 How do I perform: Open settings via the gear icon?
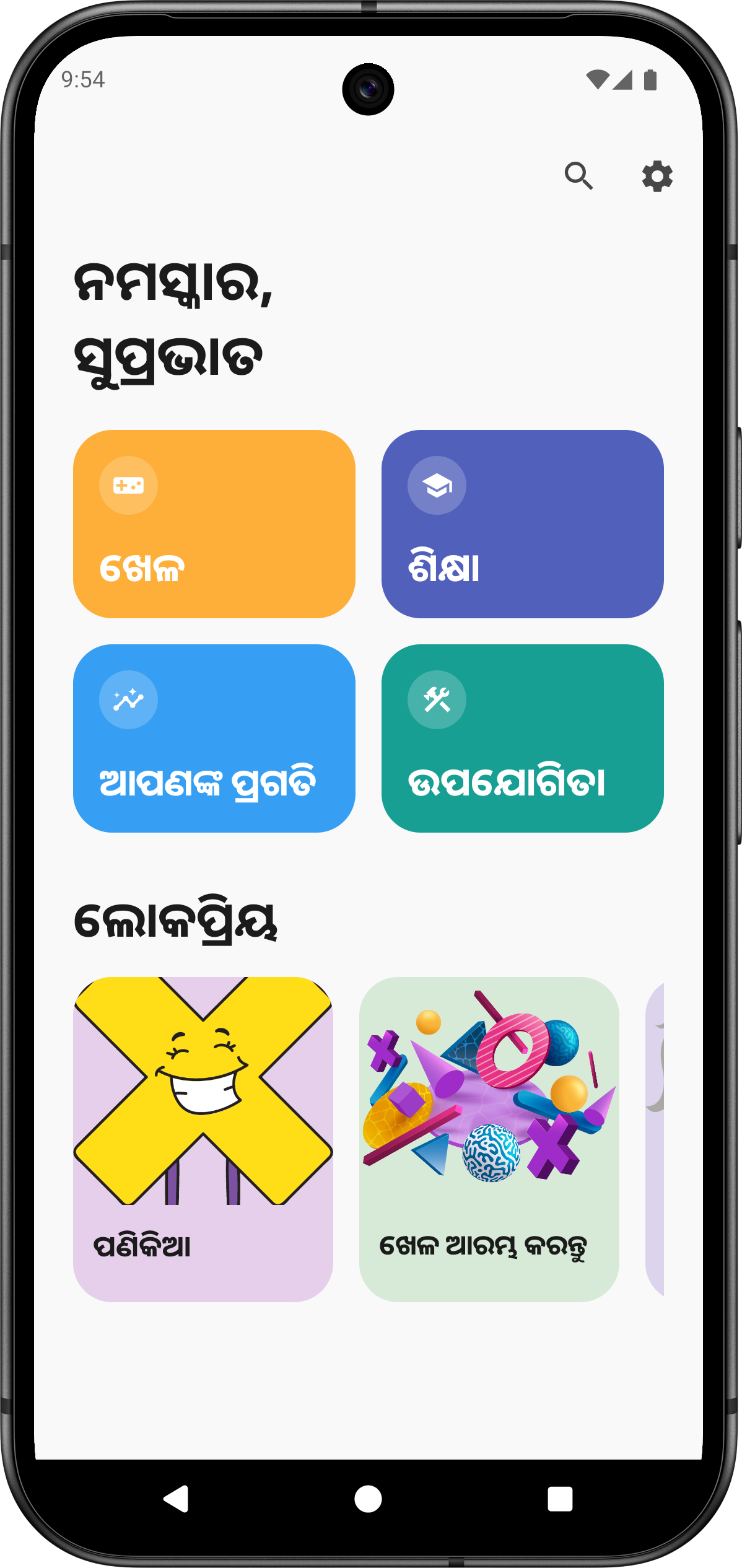(657, 177)
